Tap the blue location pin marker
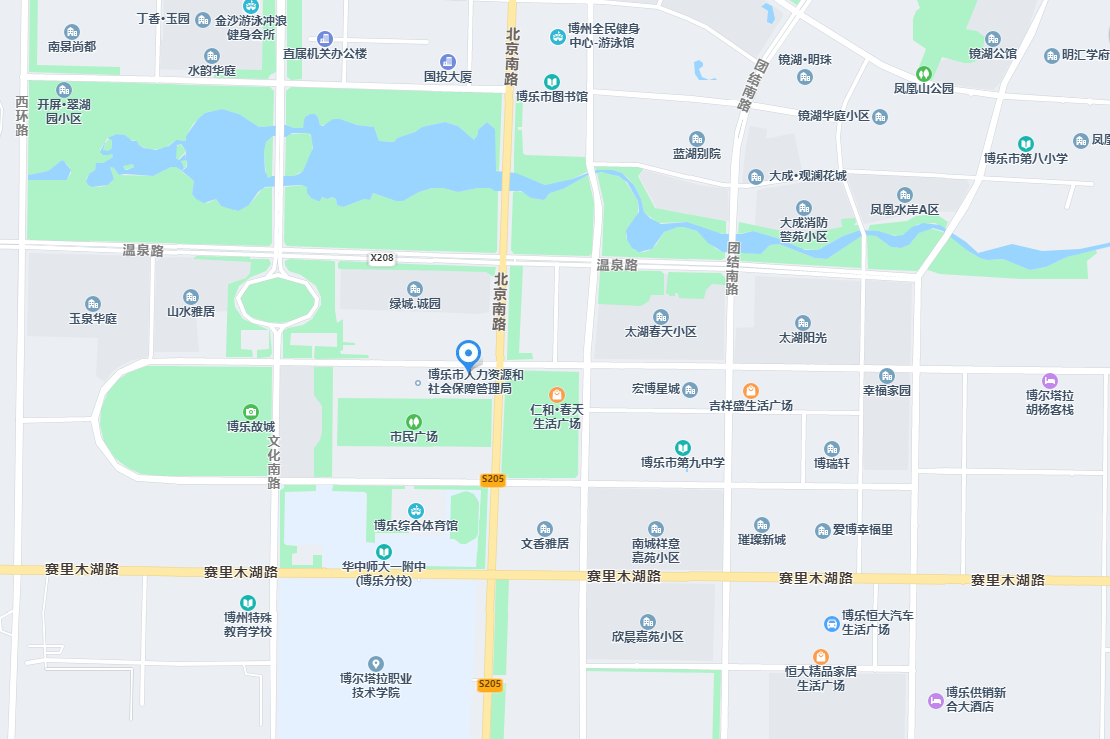The image size is (1110, 739). (x=468, y=354)
